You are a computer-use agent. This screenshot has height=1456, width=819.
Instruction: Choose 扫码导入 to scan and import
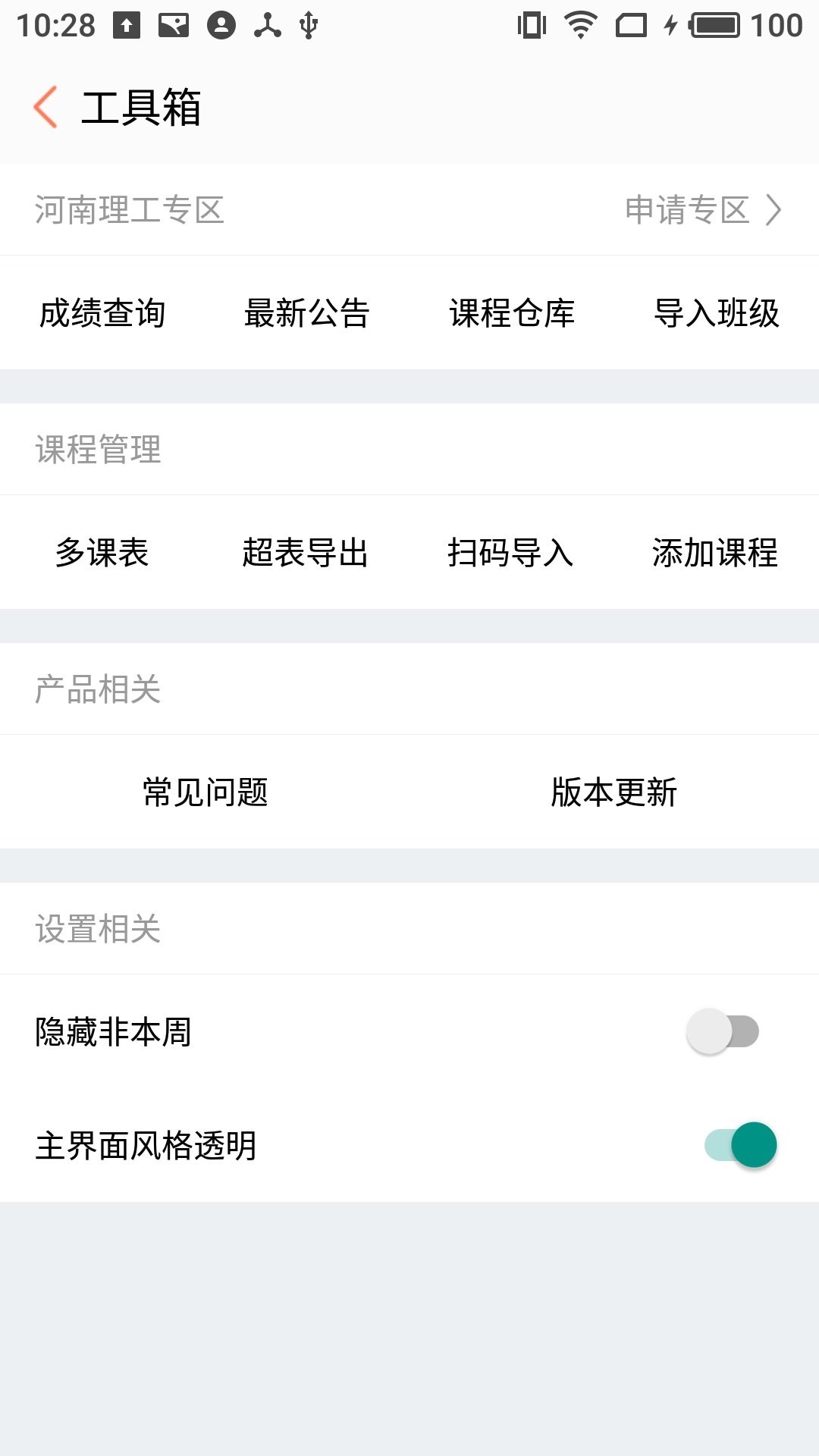coord(510,553)
